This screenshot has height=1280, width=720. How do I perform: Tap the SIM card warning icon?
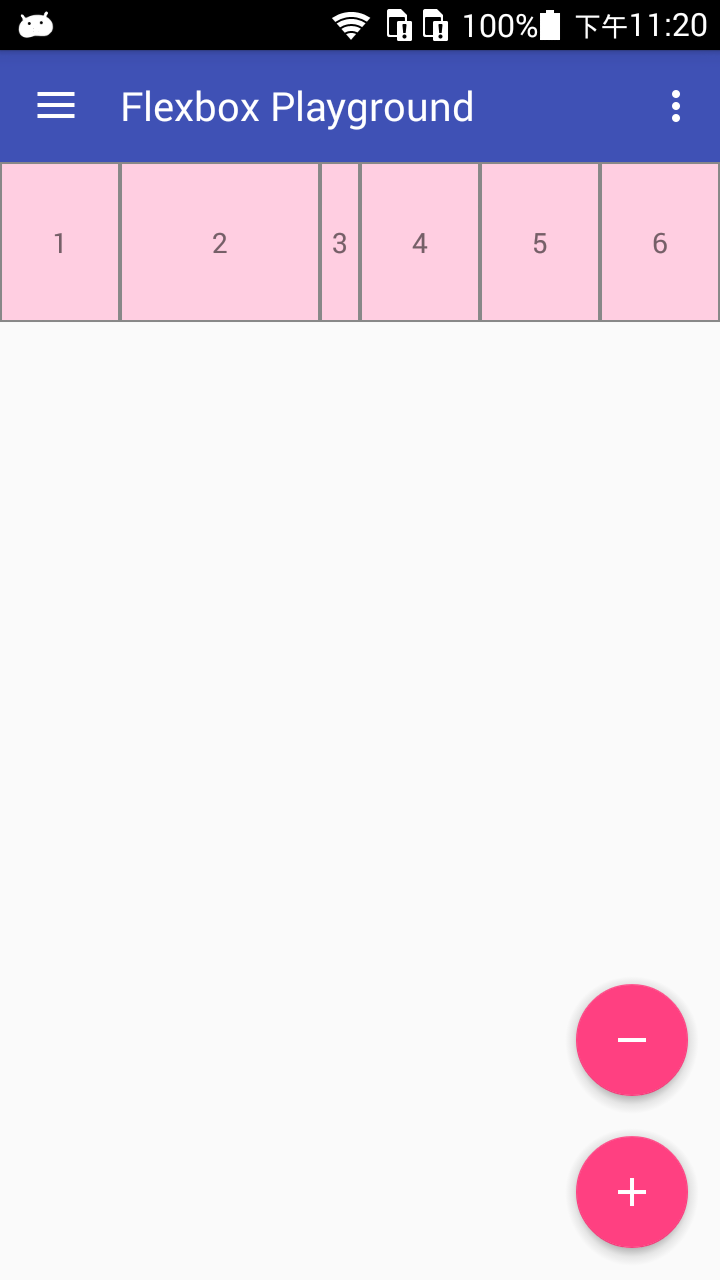tap(399, 25)
